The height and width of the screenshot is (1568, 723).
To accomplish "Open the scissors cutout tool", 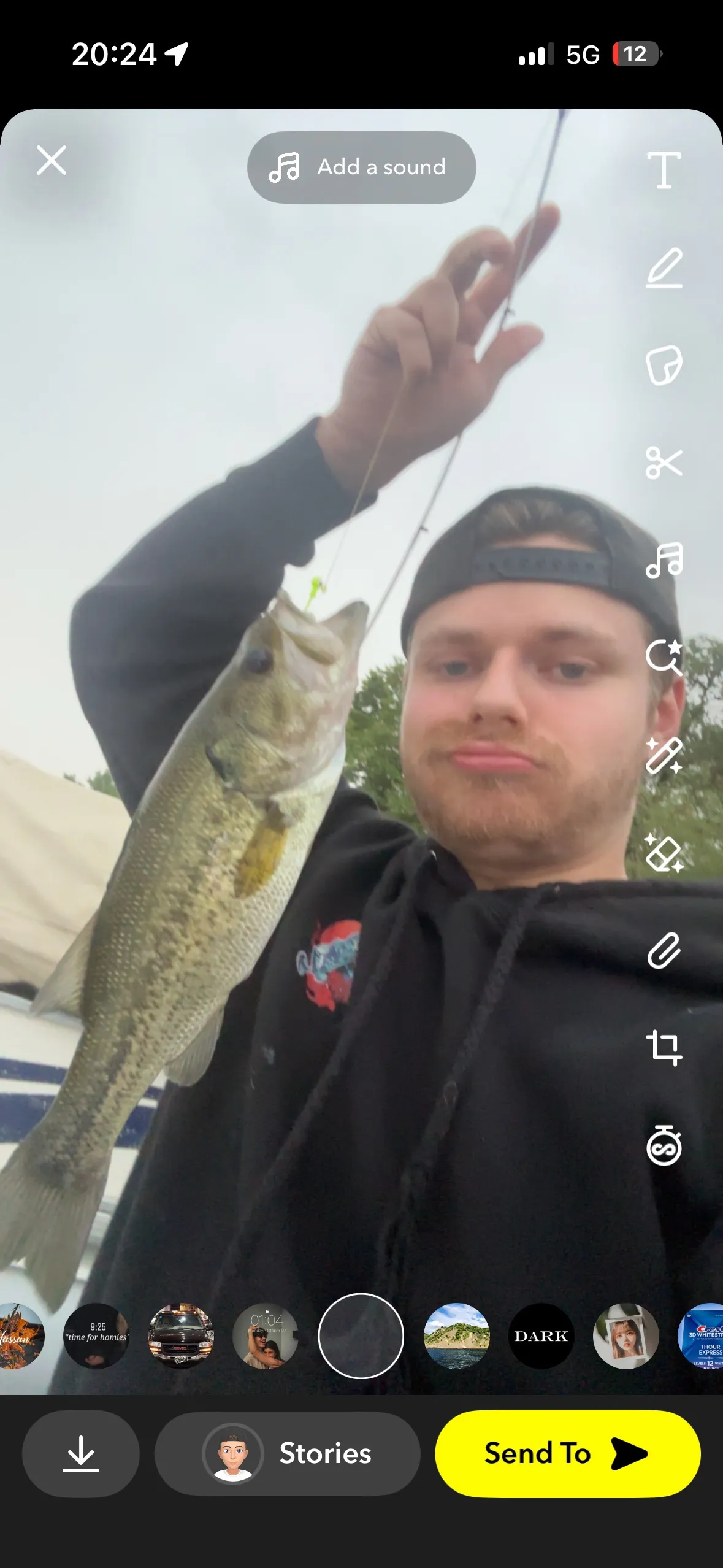I will pyautogui.click(x=664, y=463).
